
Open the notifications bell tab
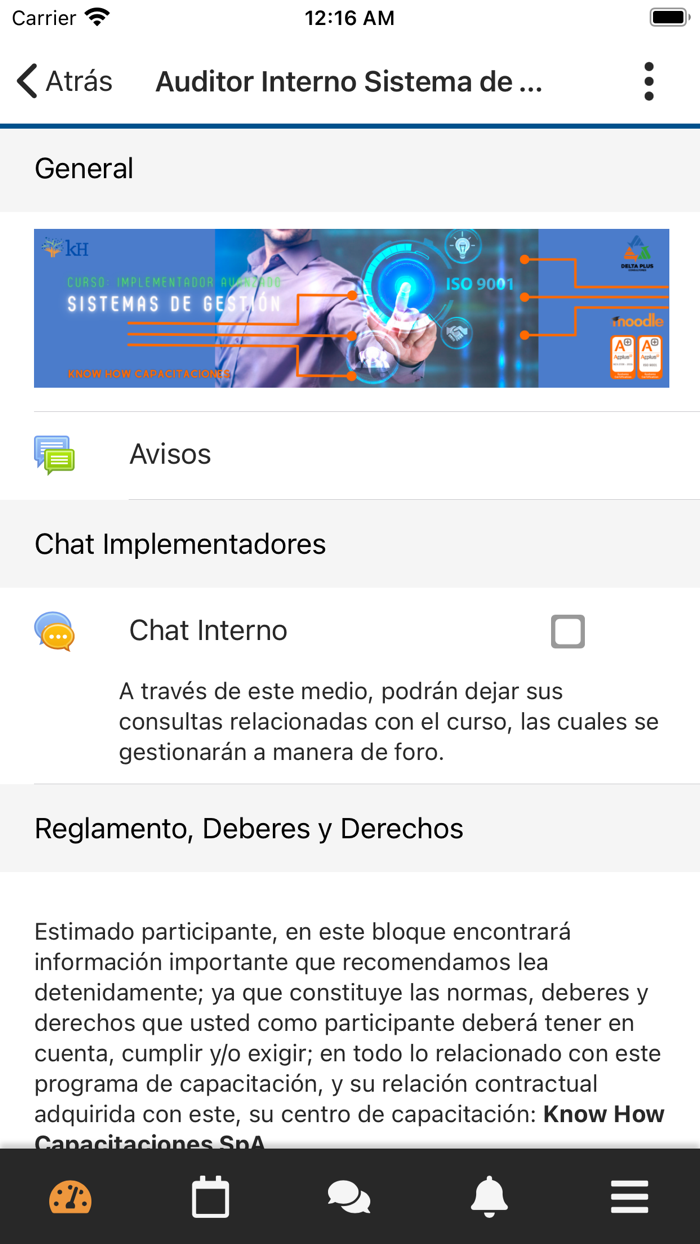coord(489,1196)
